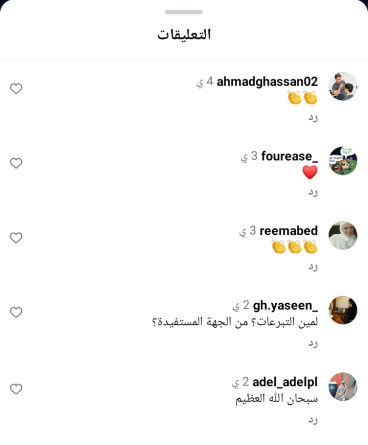This screenshot has width=368, height=445.
Task: Like gh.yaseen_'s question comment
Action: coord(16,312)
